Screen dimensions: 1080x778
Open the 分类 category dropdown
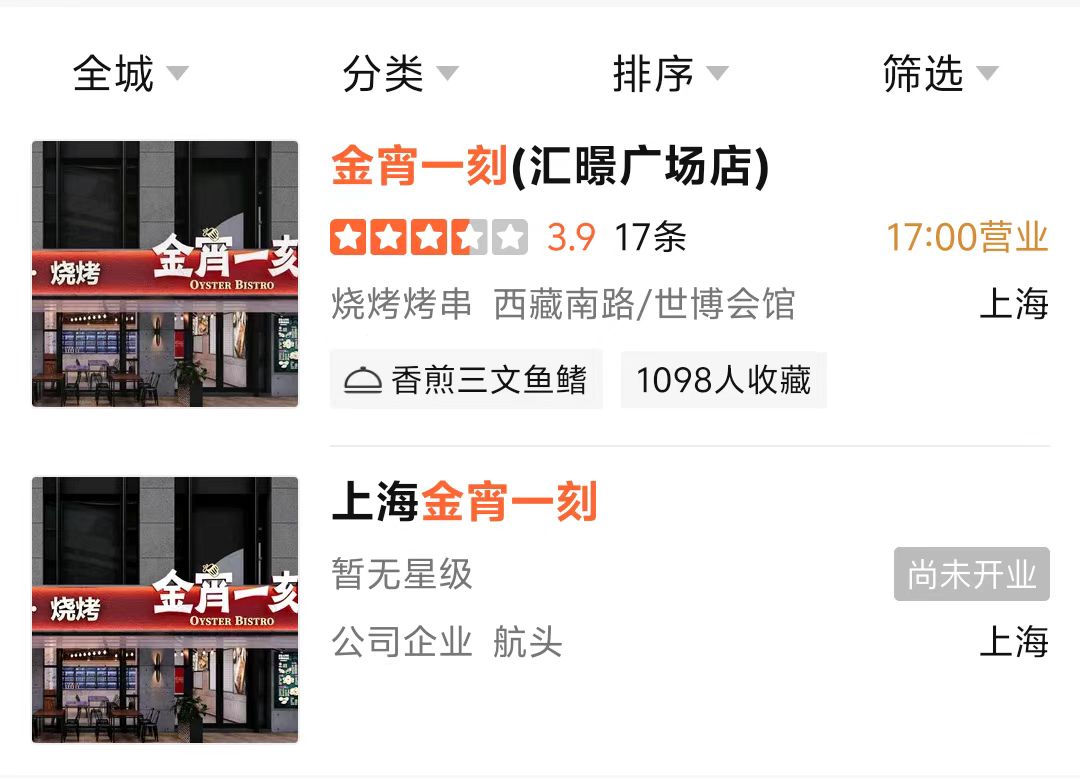400,74
